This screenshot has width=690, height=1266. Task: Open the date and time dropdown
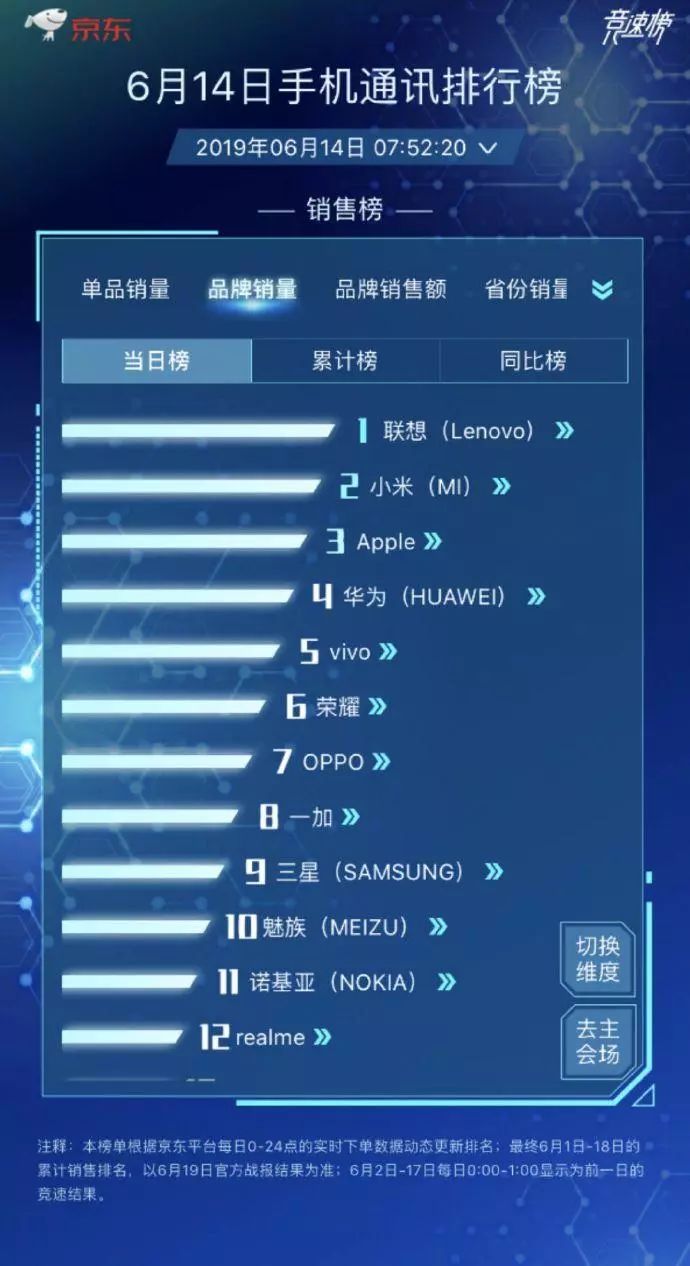tap(345, 148)
